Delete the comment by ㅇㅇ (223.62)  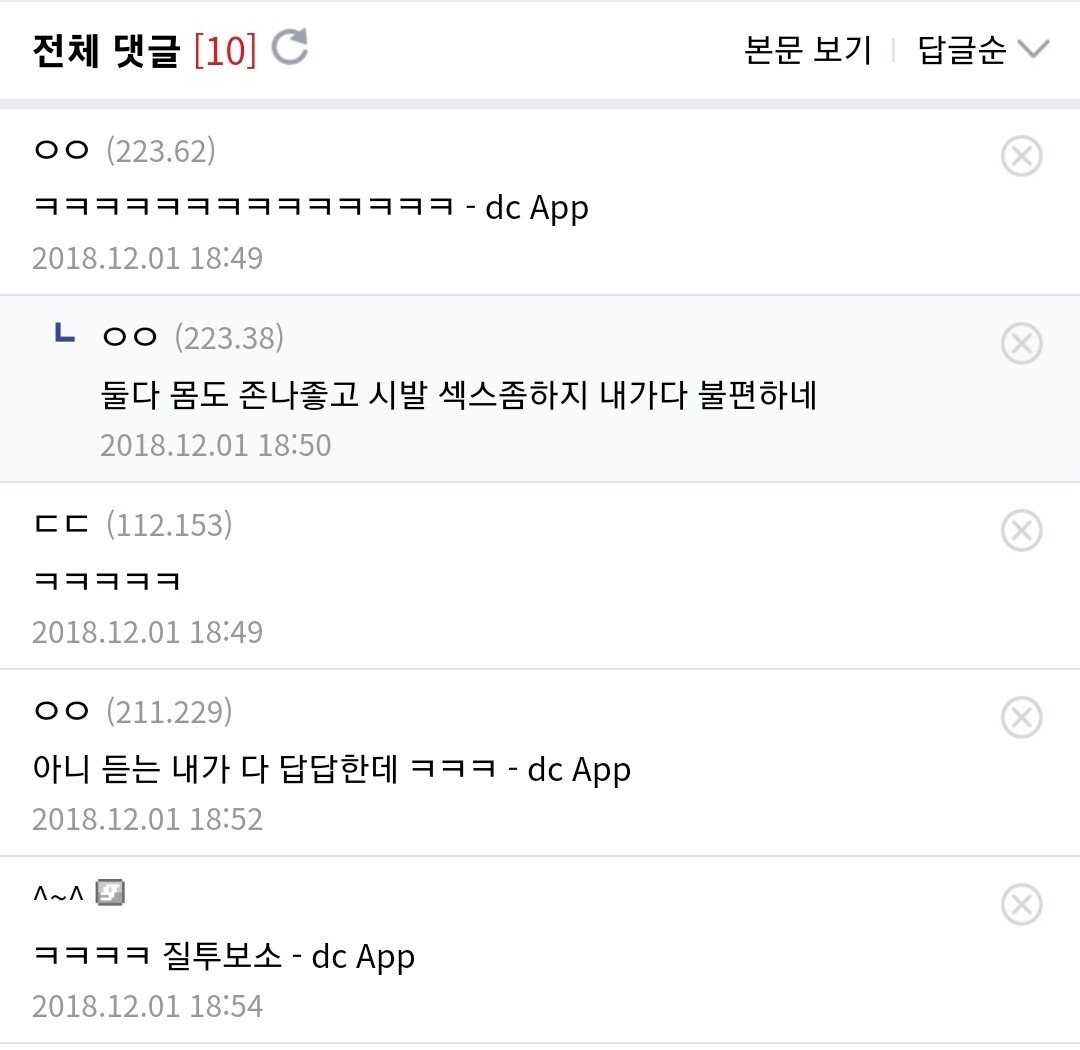tap(1021, 157)
